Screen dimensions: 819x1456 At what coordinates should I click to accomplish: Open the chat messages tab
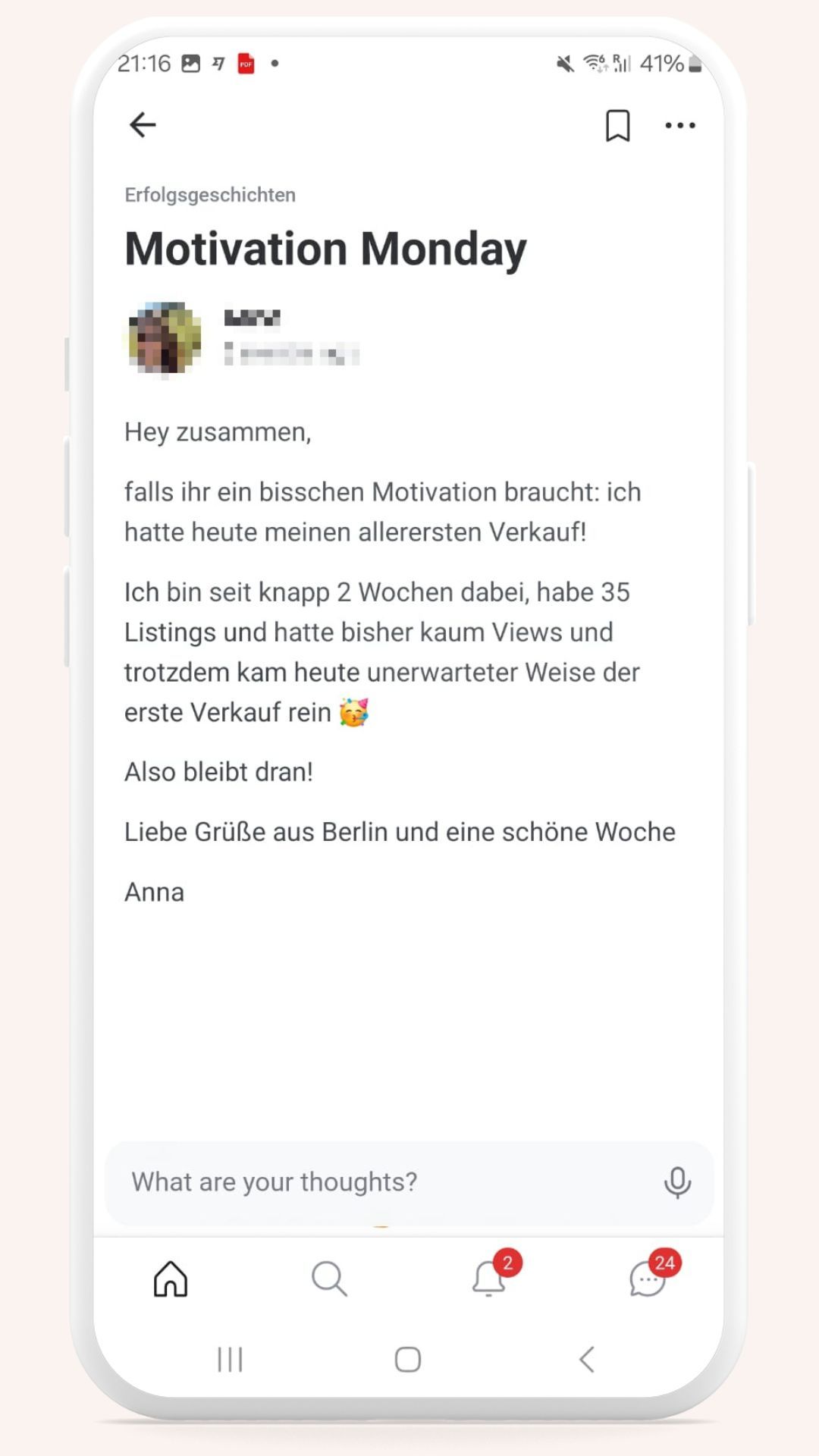pos(648,1279)
